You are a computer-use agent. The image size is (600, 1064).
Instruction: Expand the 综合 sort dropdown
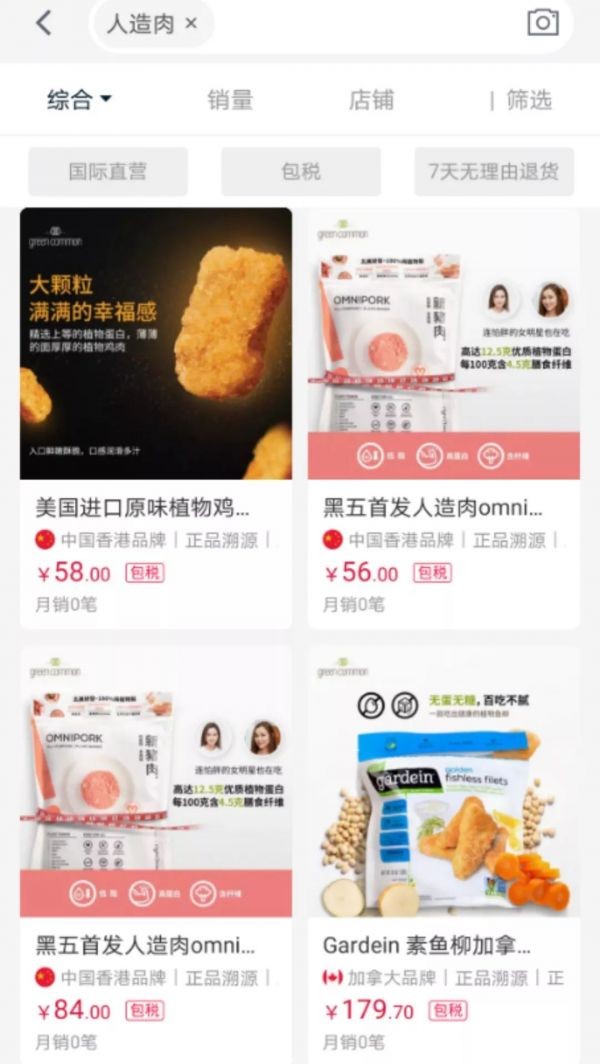[80, 100]
